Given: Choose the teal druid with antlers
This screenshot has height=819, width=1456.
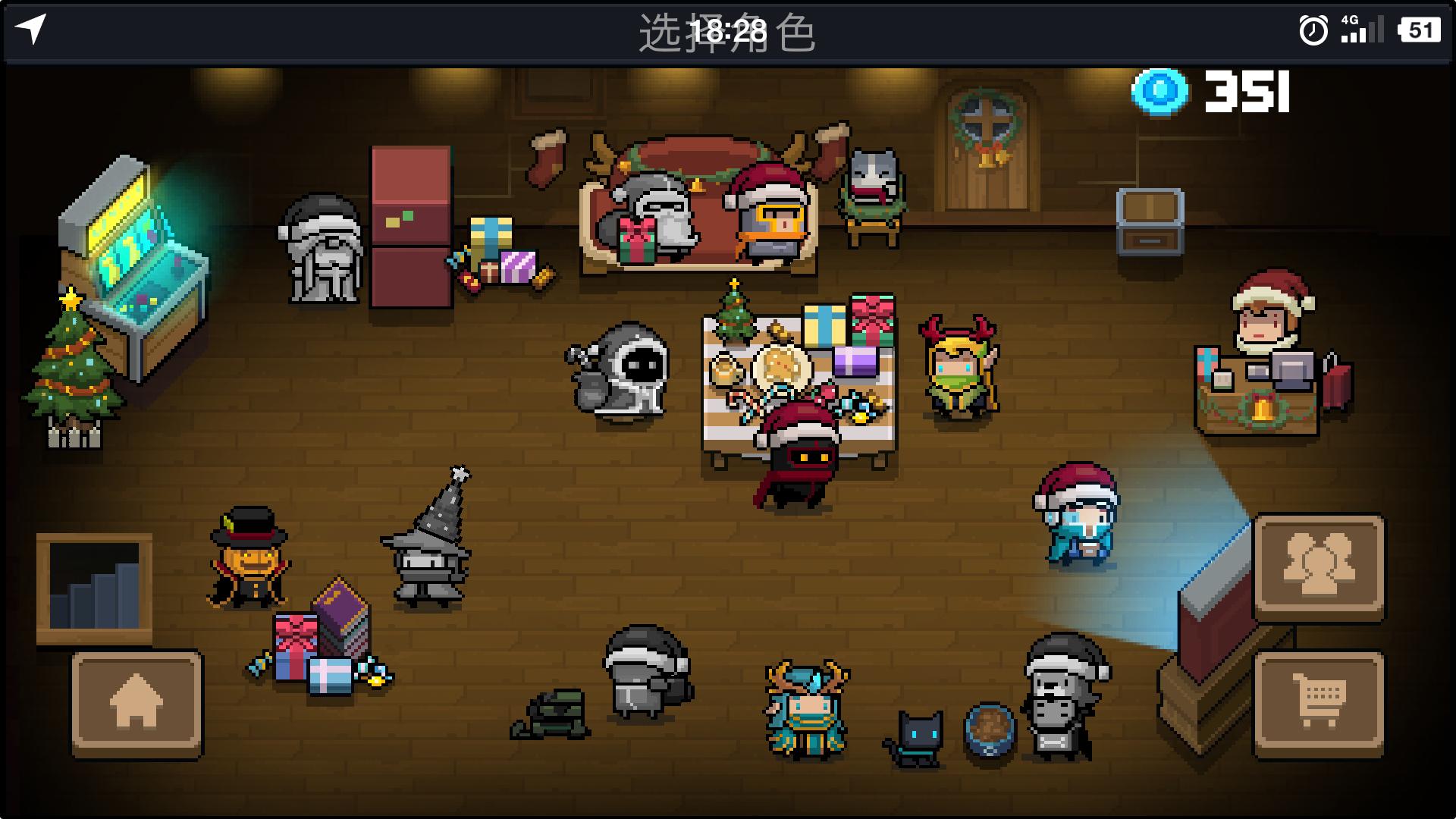Looking at the screenshot, I should click(806, 709).
